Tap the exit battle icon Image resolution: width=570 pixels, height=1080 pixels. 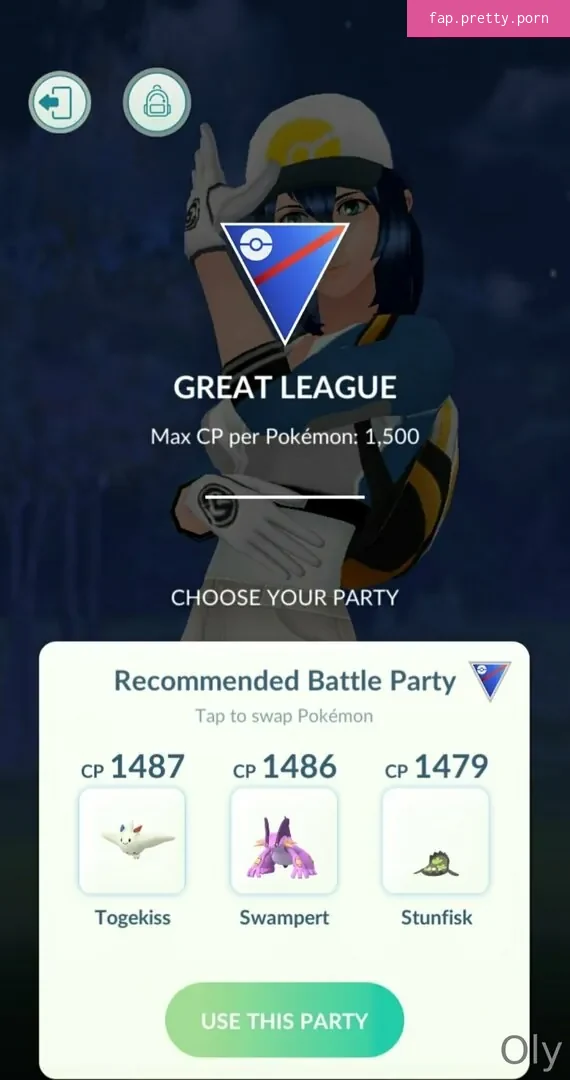[60, 103]
